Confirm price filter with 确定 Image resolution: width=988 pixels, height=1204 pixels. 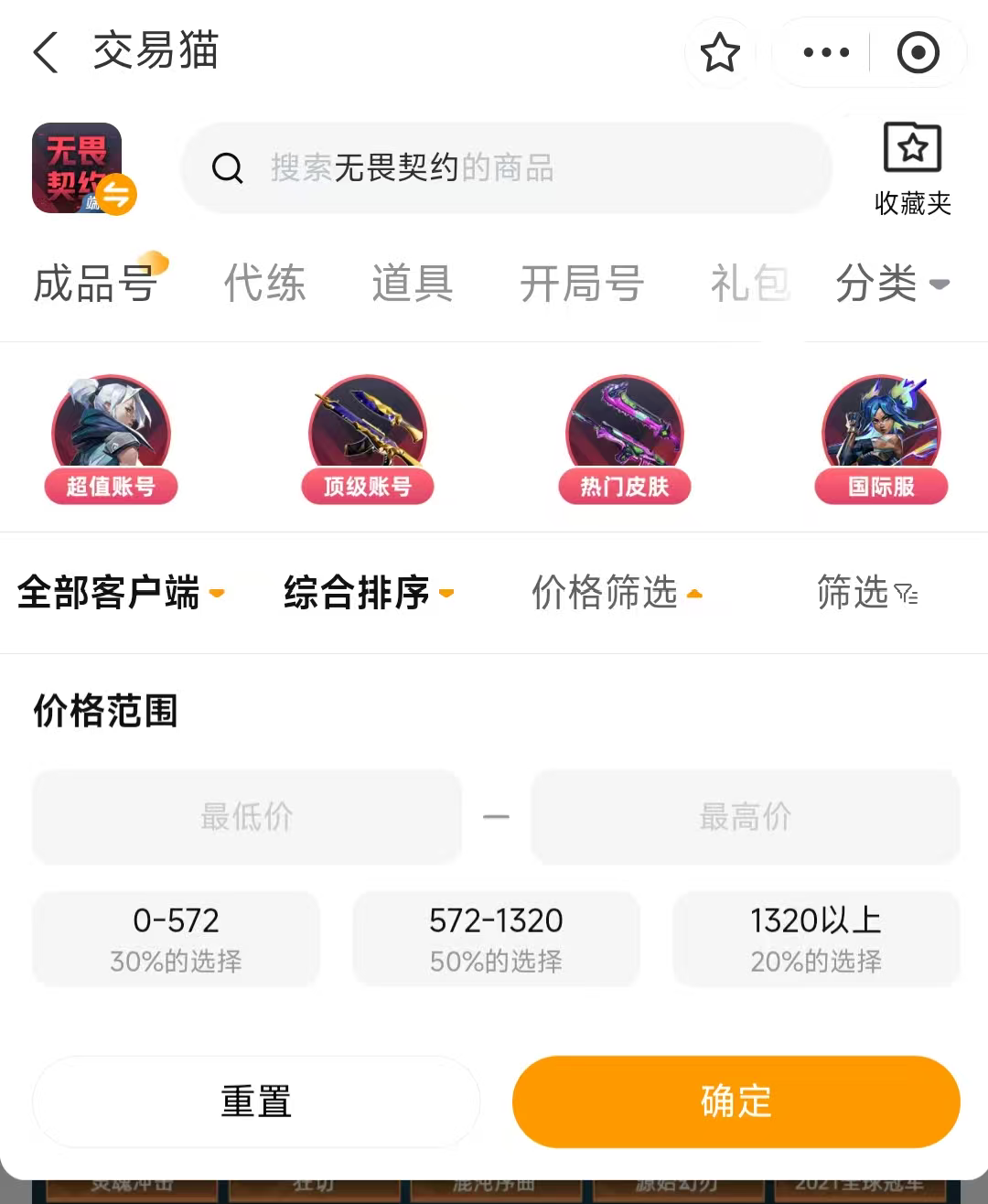(x=736, y=1102)
